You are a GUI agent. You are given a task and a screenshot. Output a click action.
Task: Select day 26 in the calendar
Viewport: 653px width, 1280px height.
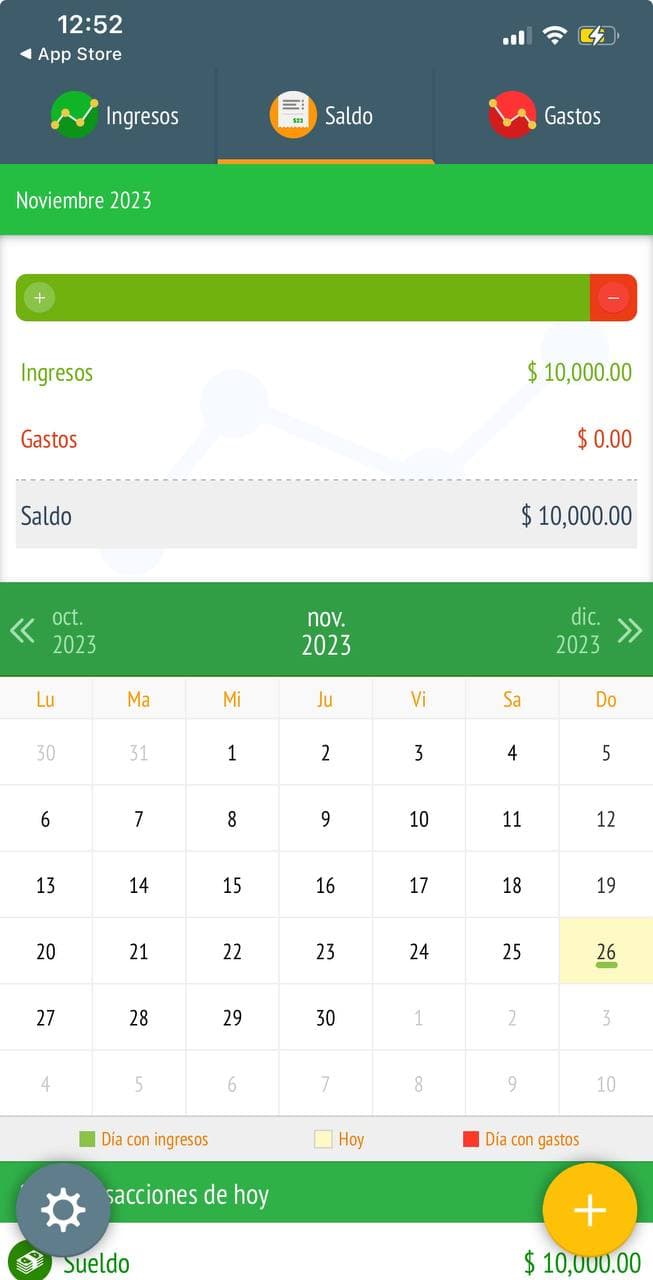pyautogui.click(x=606, y=952)
